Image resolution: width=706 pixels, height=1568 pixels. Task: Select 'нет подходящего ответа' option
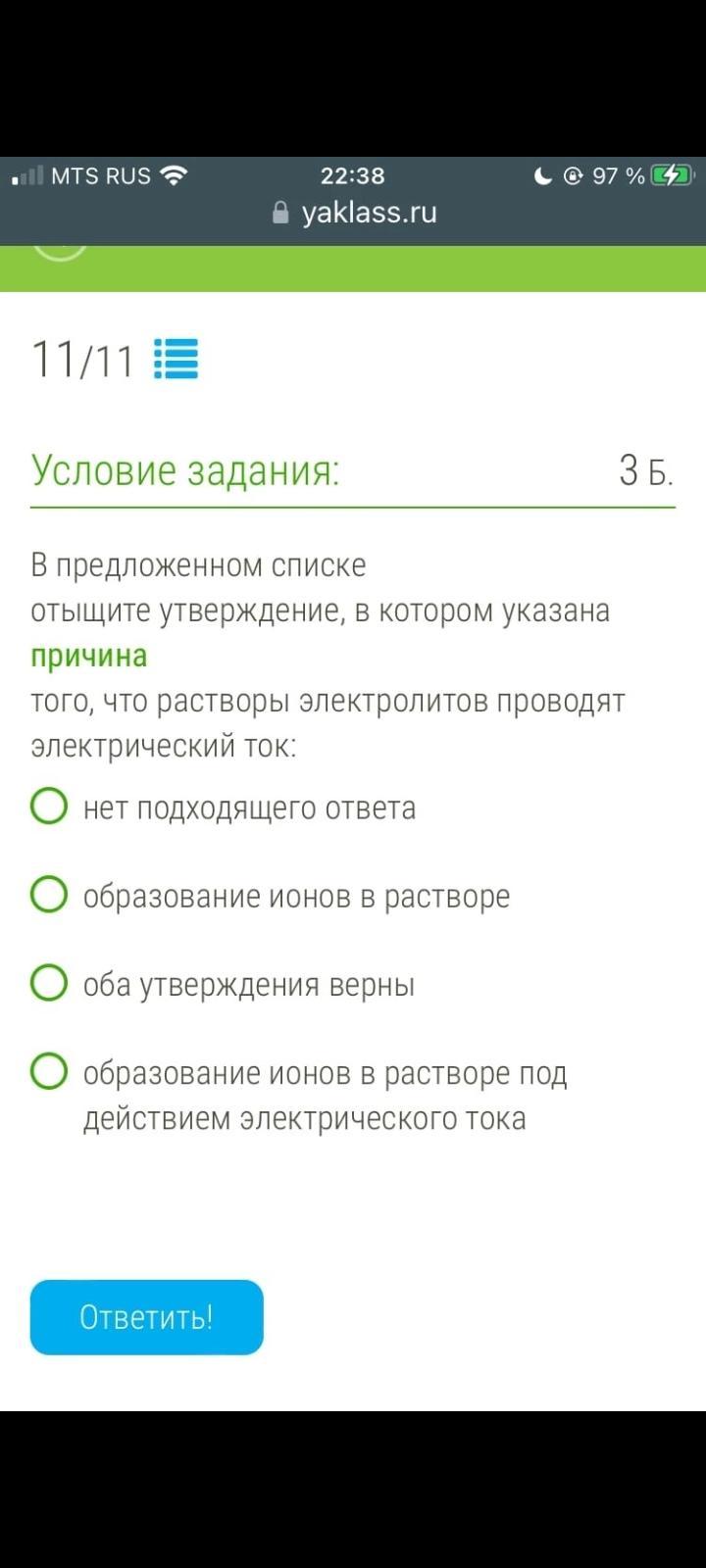pyautogui.click(x=49, y=807)
